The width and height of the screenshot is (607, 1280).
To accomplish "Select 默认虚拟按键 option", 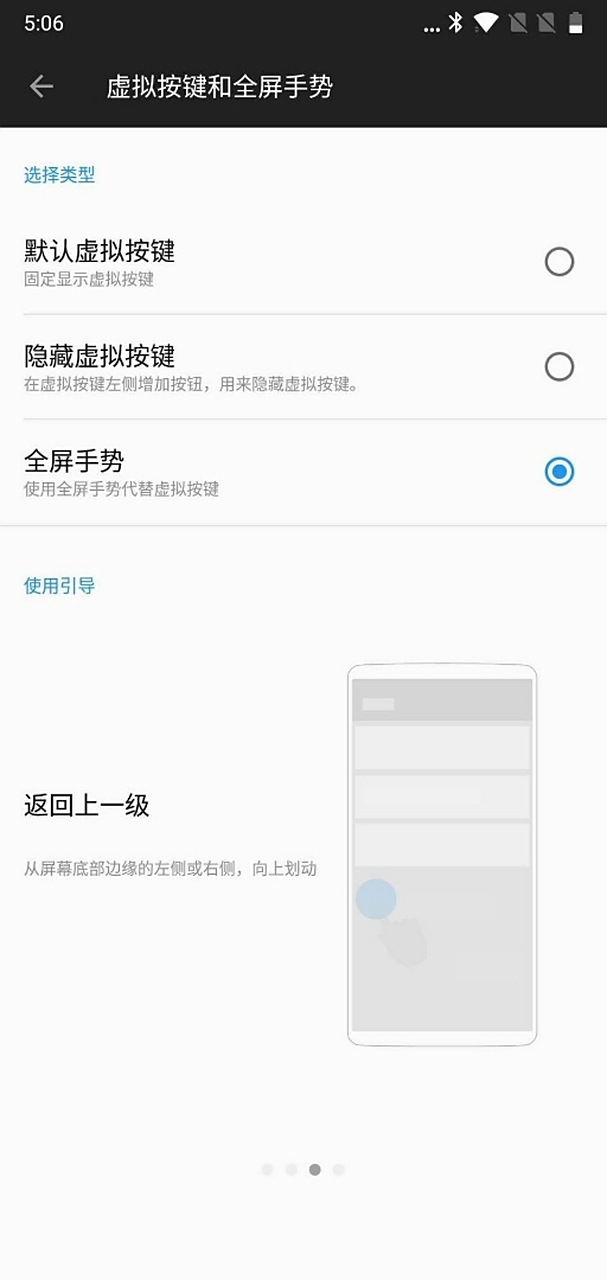I will [x=559, y=262].
